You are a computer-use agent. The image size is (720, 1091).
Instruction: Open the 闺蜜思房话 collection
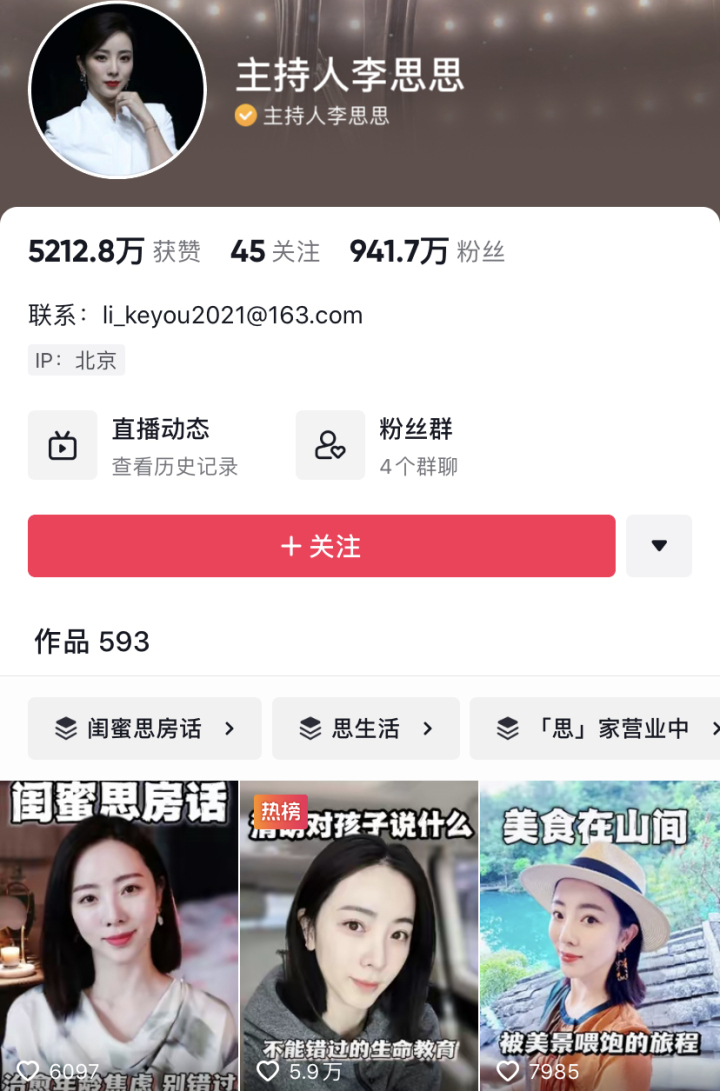(x=144, y=729)
